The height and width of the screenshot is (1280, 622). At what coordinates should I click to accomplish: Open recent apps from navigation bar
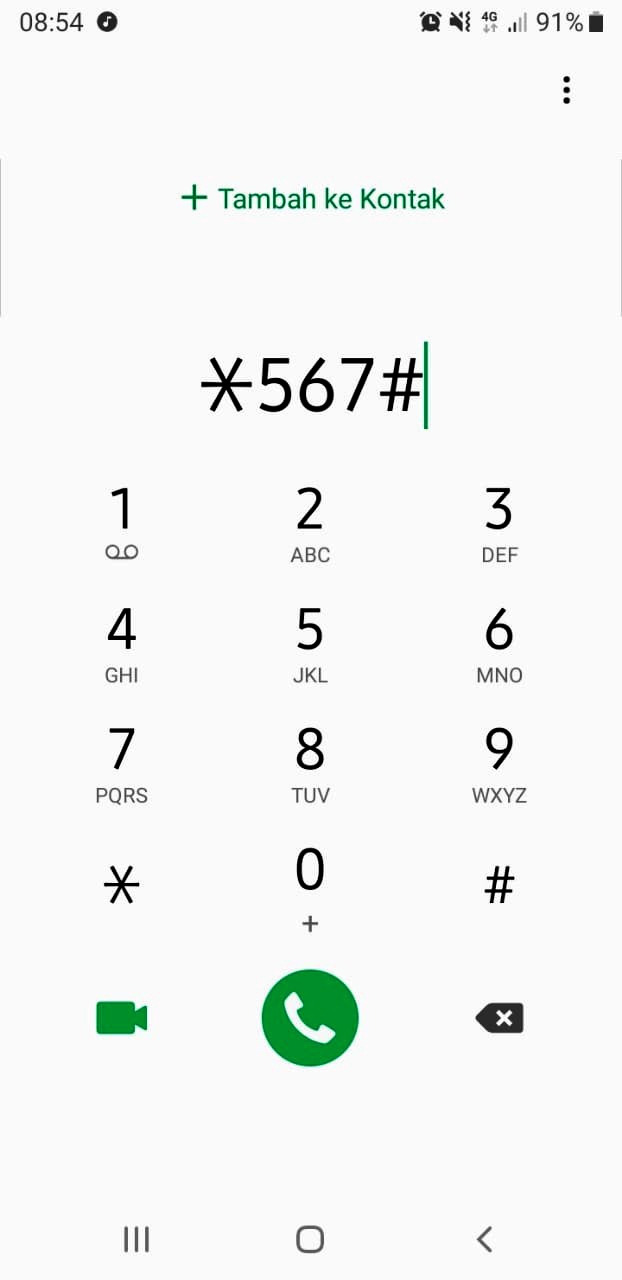tap(136, 1240)
